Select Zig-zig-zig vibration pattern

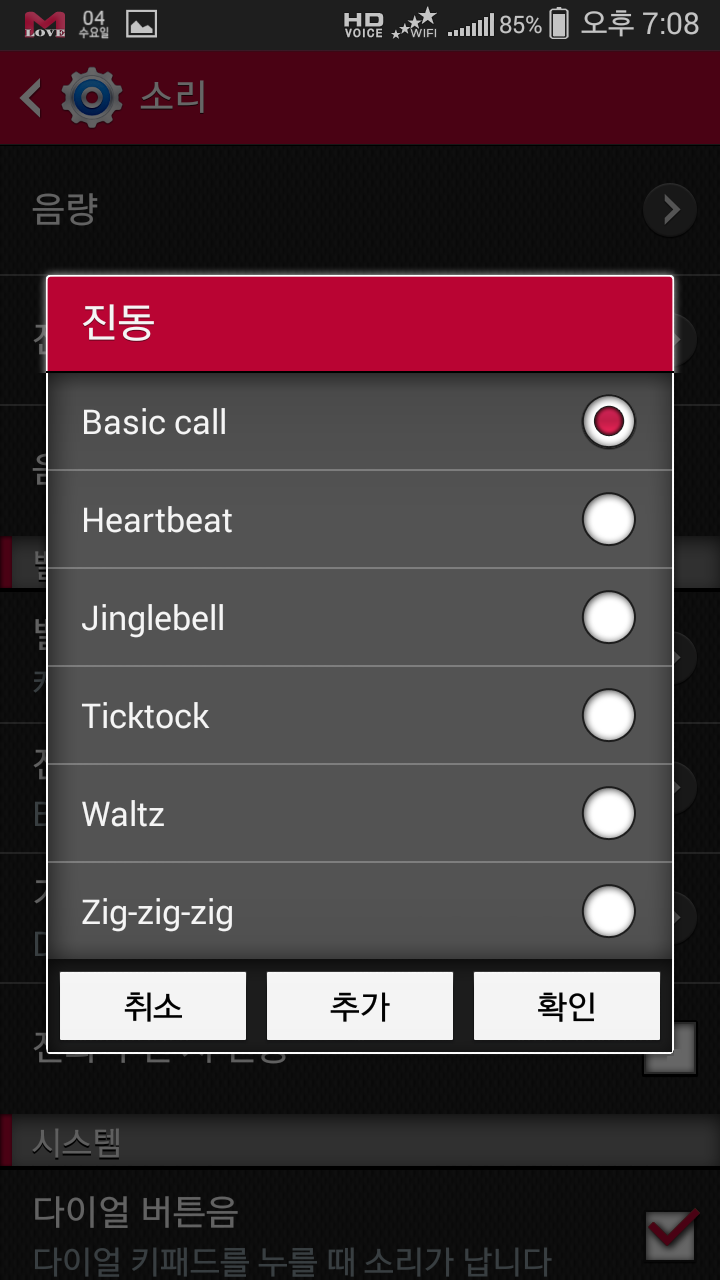click(360, 912)
